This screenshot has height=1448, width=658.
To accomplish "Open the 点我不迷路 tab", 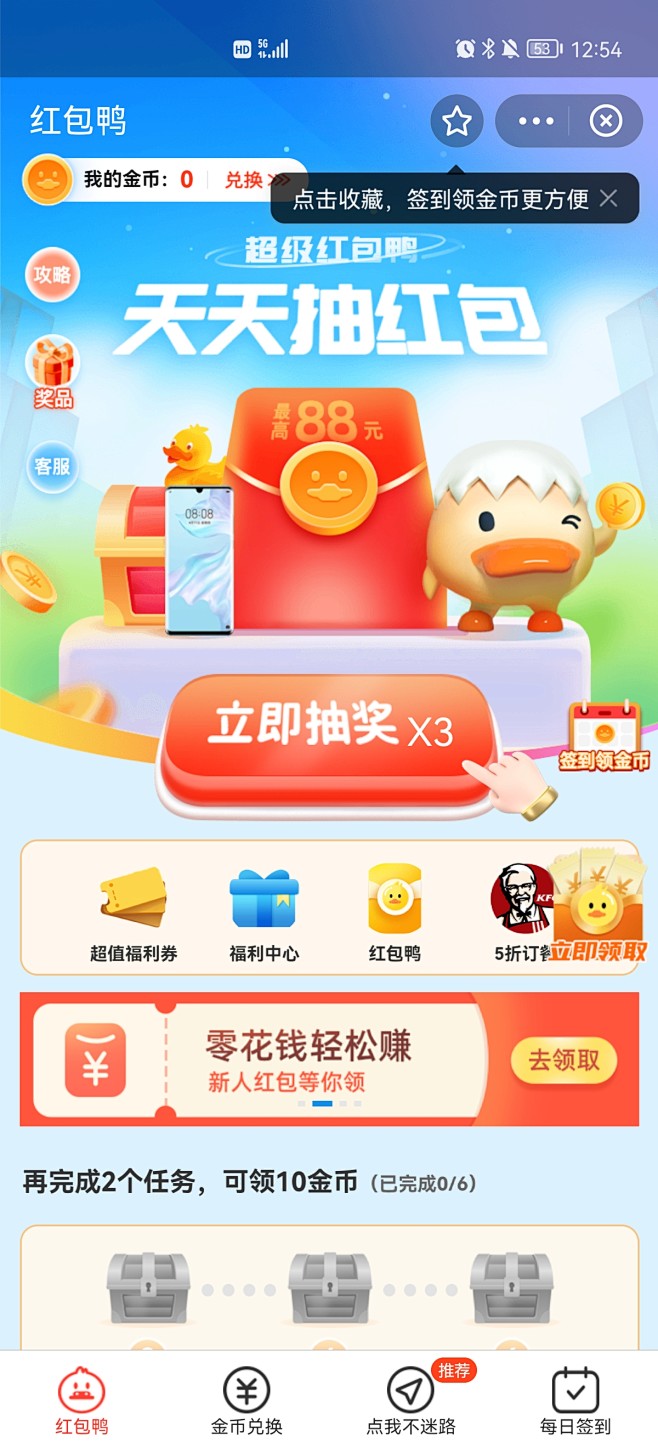I will 411,1399.
